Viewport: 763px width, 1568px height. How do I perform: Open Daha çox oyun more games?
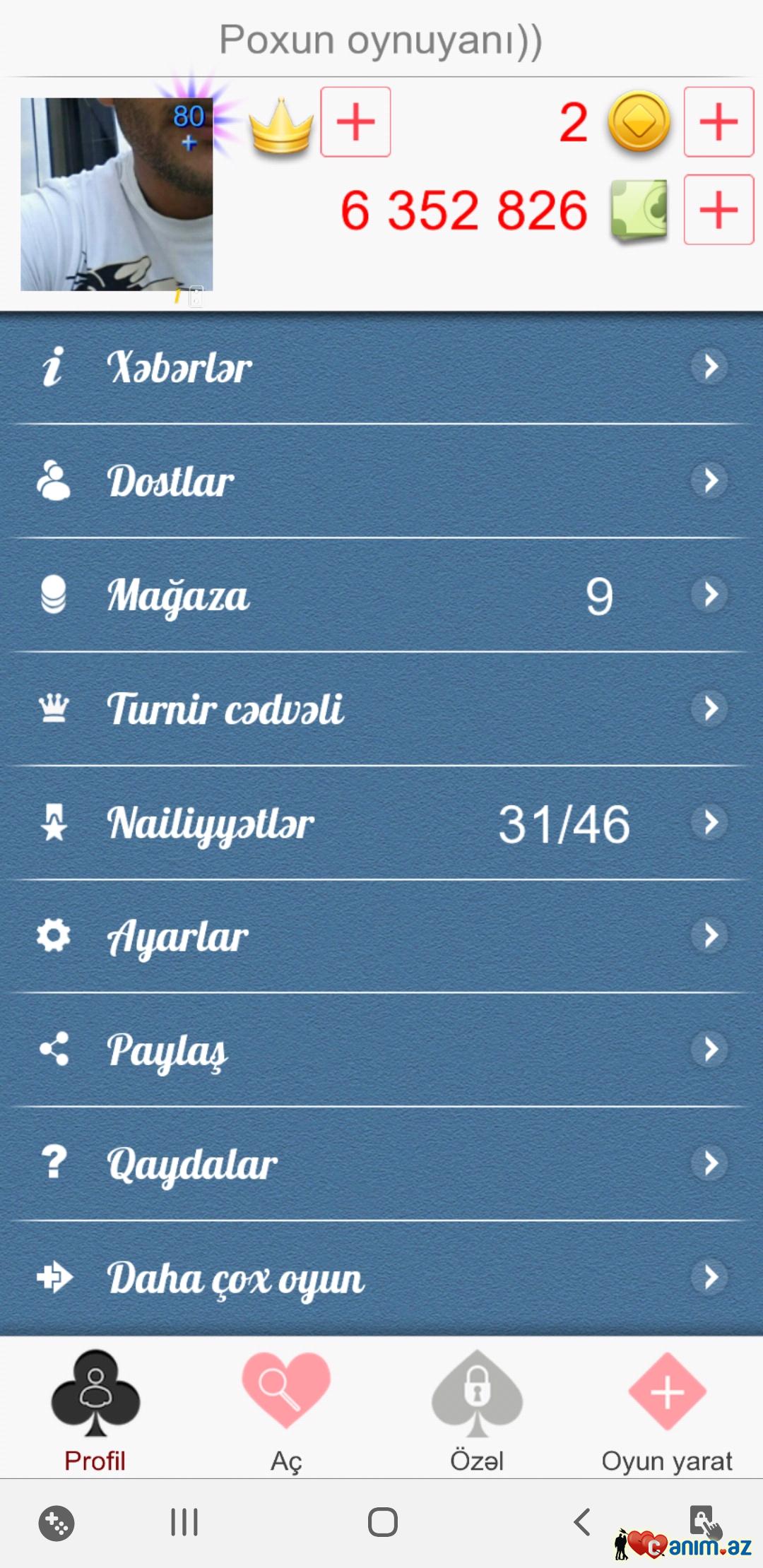pyautogui.click(x=381, y=1278)
